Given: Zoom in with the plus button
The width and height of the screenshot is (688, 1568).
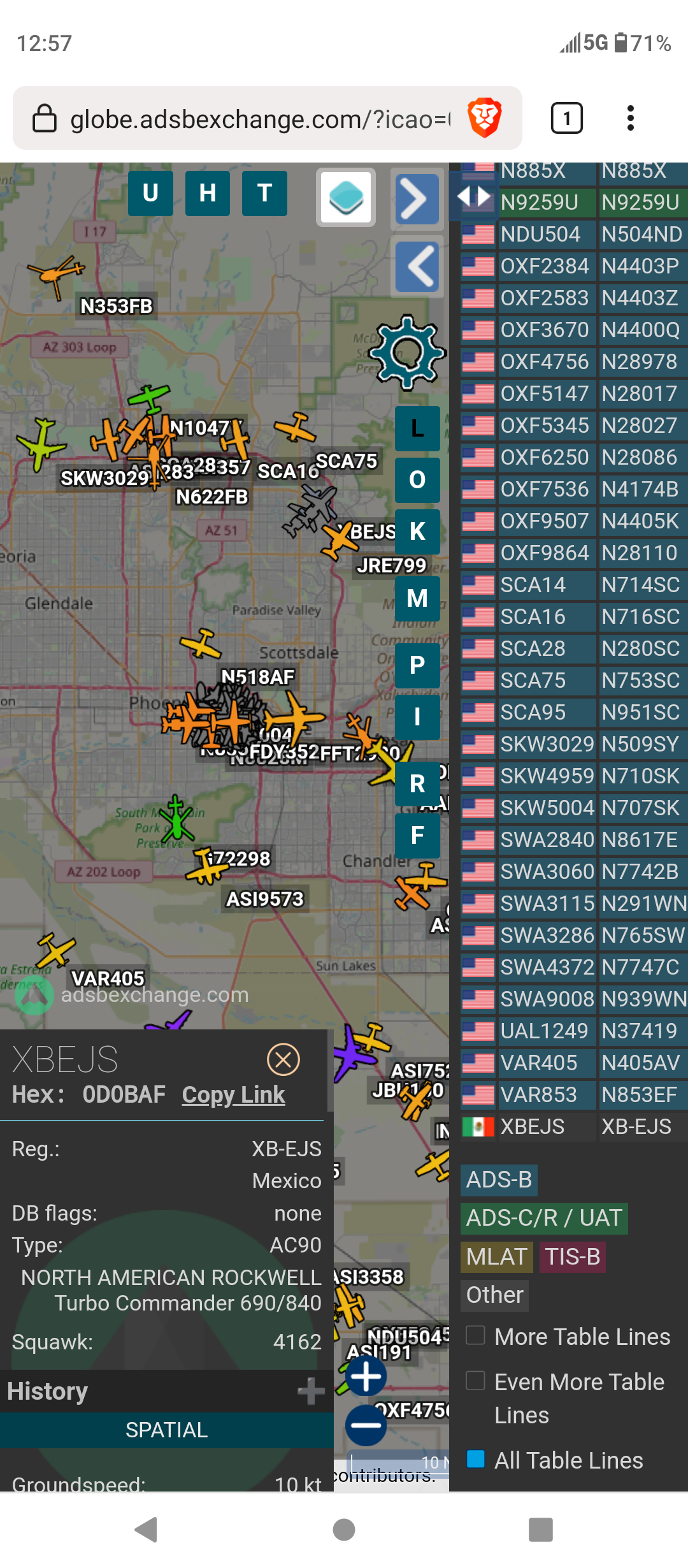Looking at the screenshot, I should click(x=366, y=1376).
